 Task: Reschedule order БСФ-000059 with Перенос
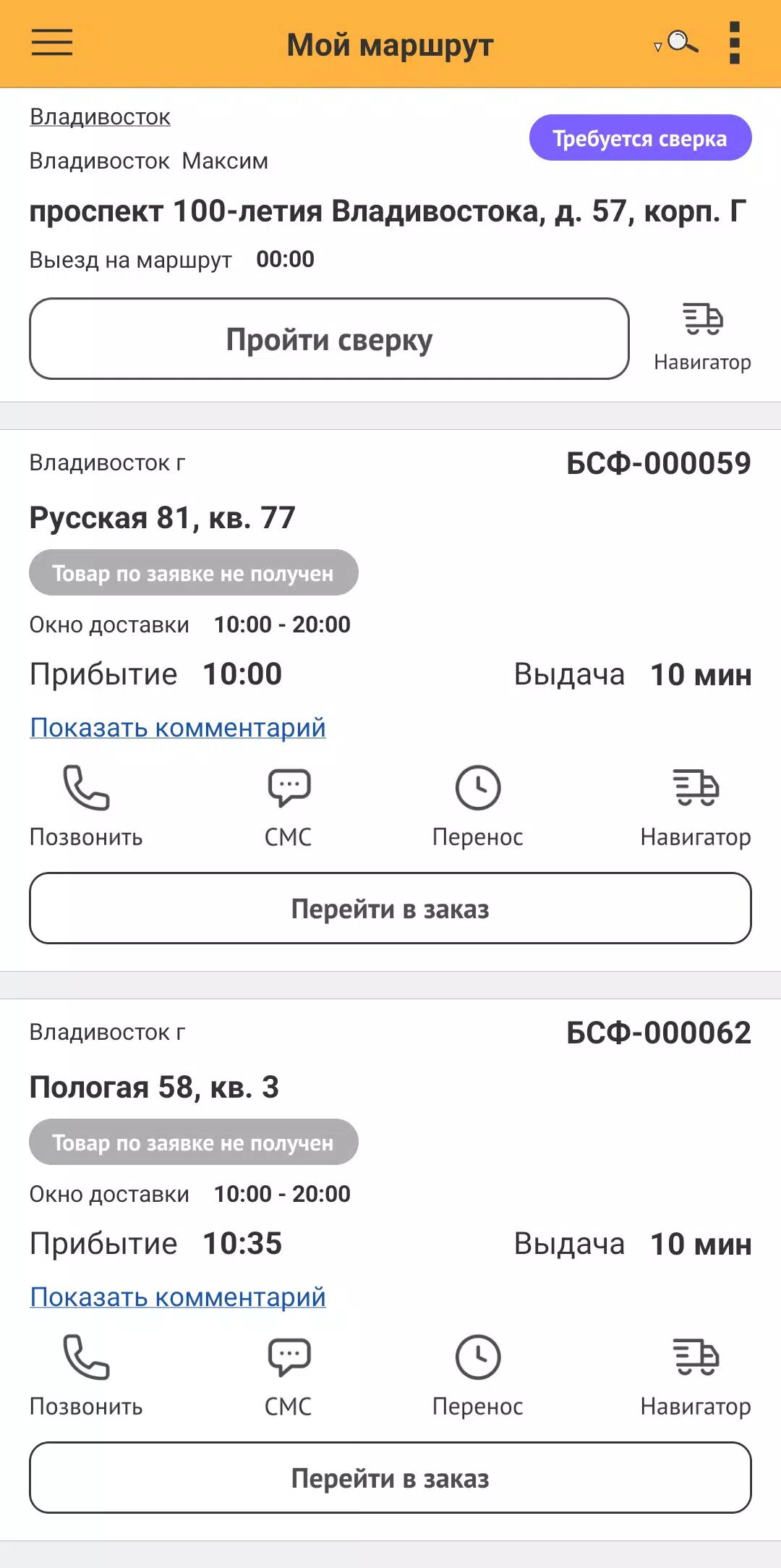[x=477, y=805]
